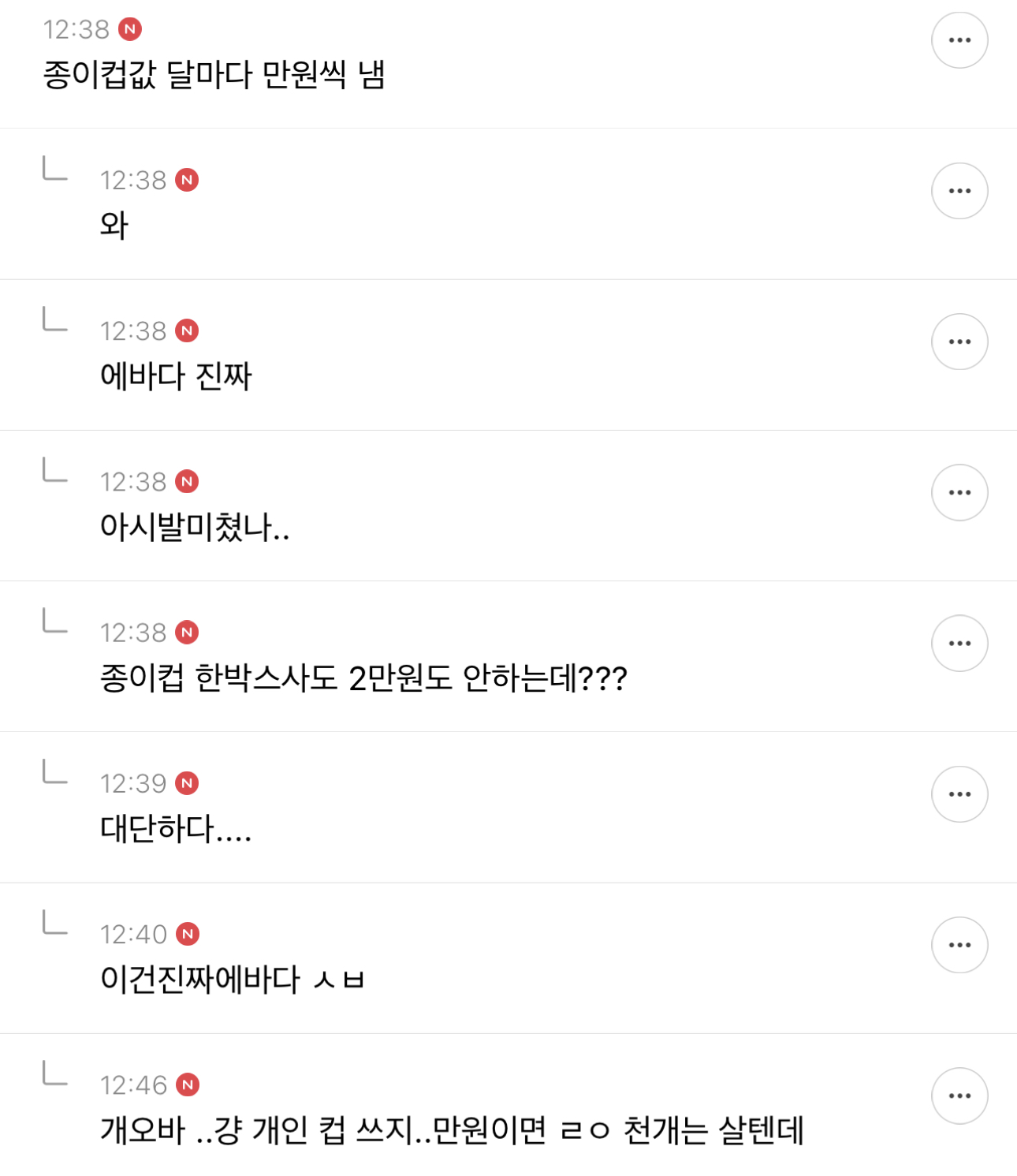Viewport: 1017px width, 1176px height.
Task: Open more options for reply '에바다 진짜'
Action: (959, 342)
